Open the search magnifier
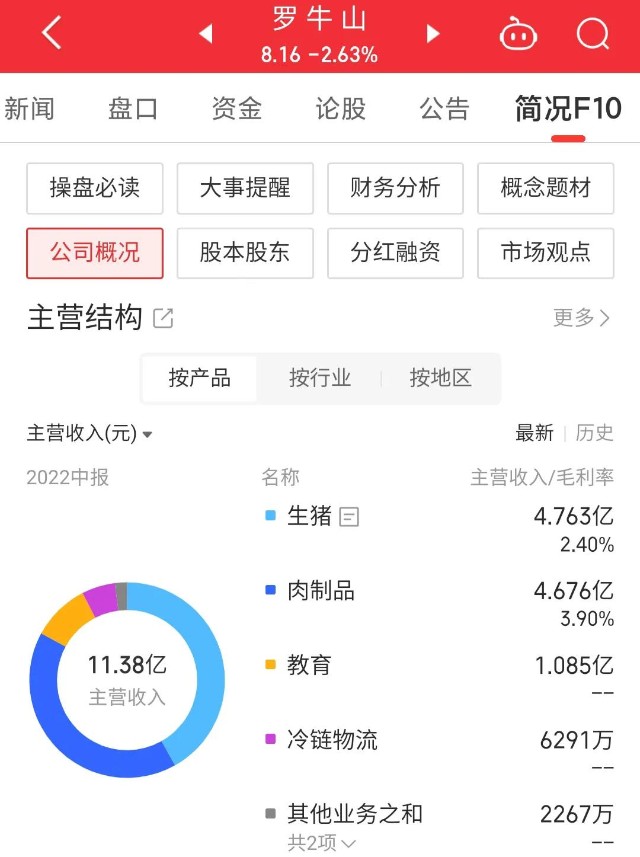 593,35
